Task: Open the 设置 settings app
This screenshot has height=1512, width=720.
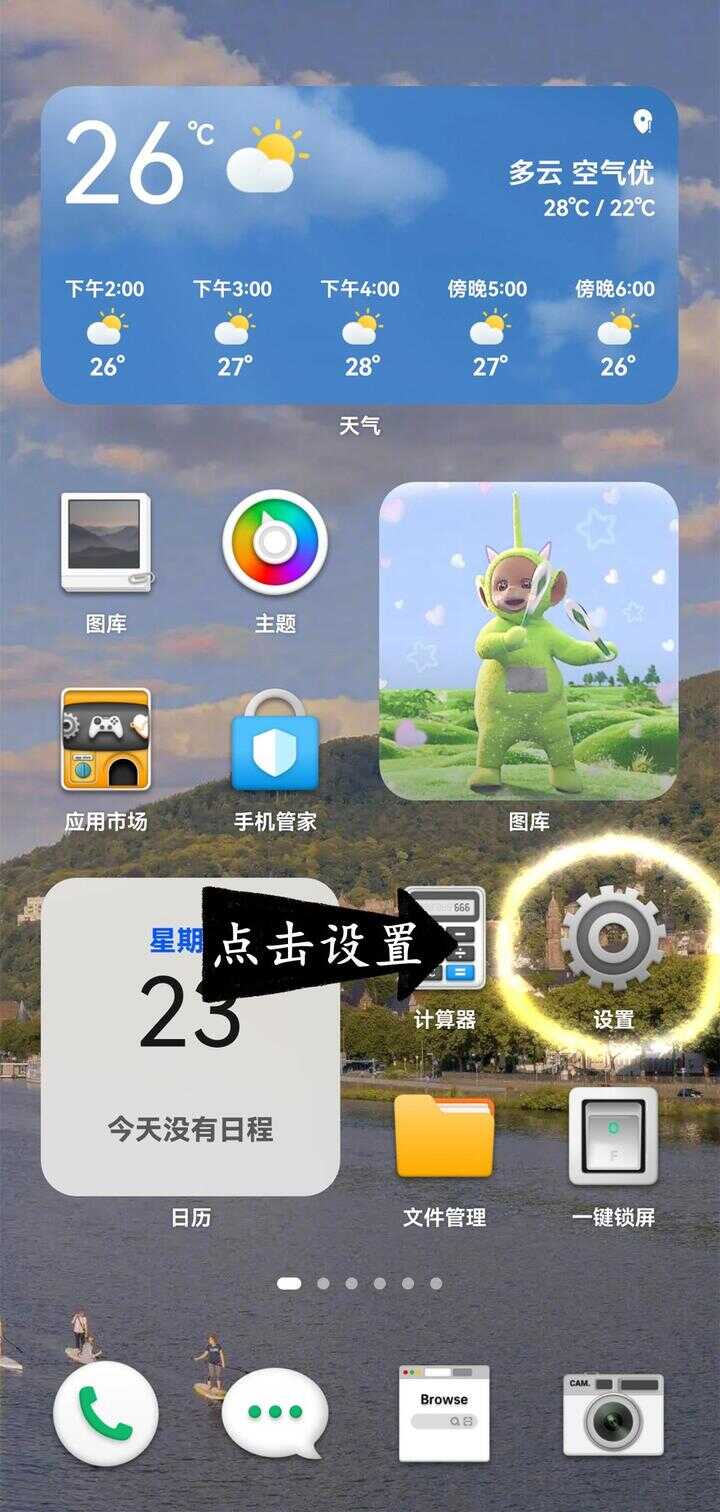Action: [612, 939]
